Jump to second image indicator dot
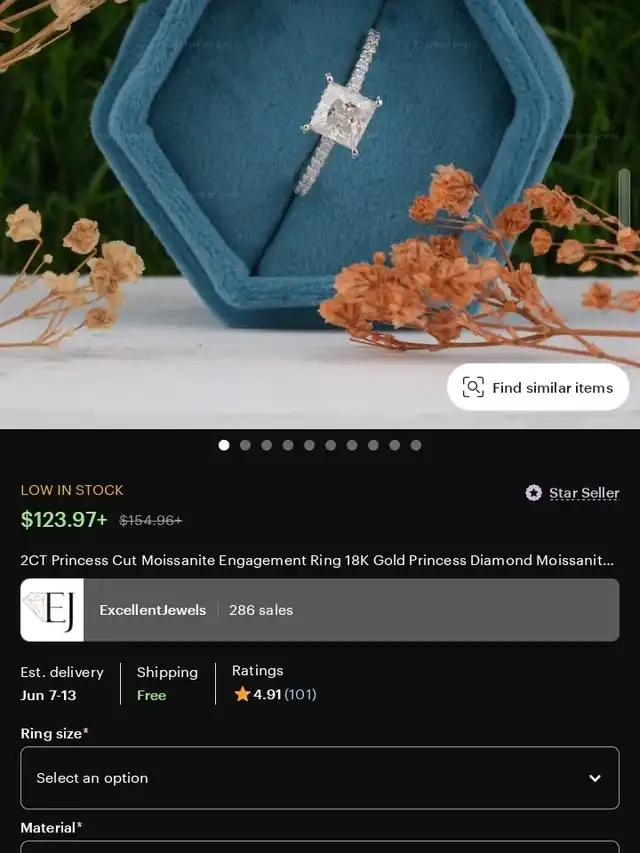Screen dimensions: 640x853 click(x=245, y=445)
